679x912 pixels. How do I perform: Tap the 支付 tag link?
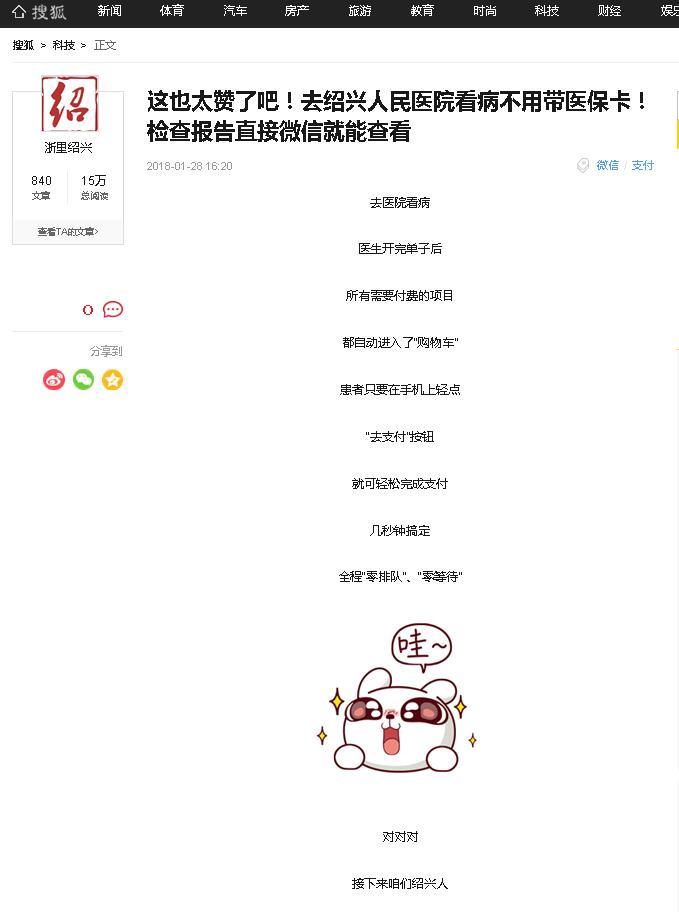642,166
